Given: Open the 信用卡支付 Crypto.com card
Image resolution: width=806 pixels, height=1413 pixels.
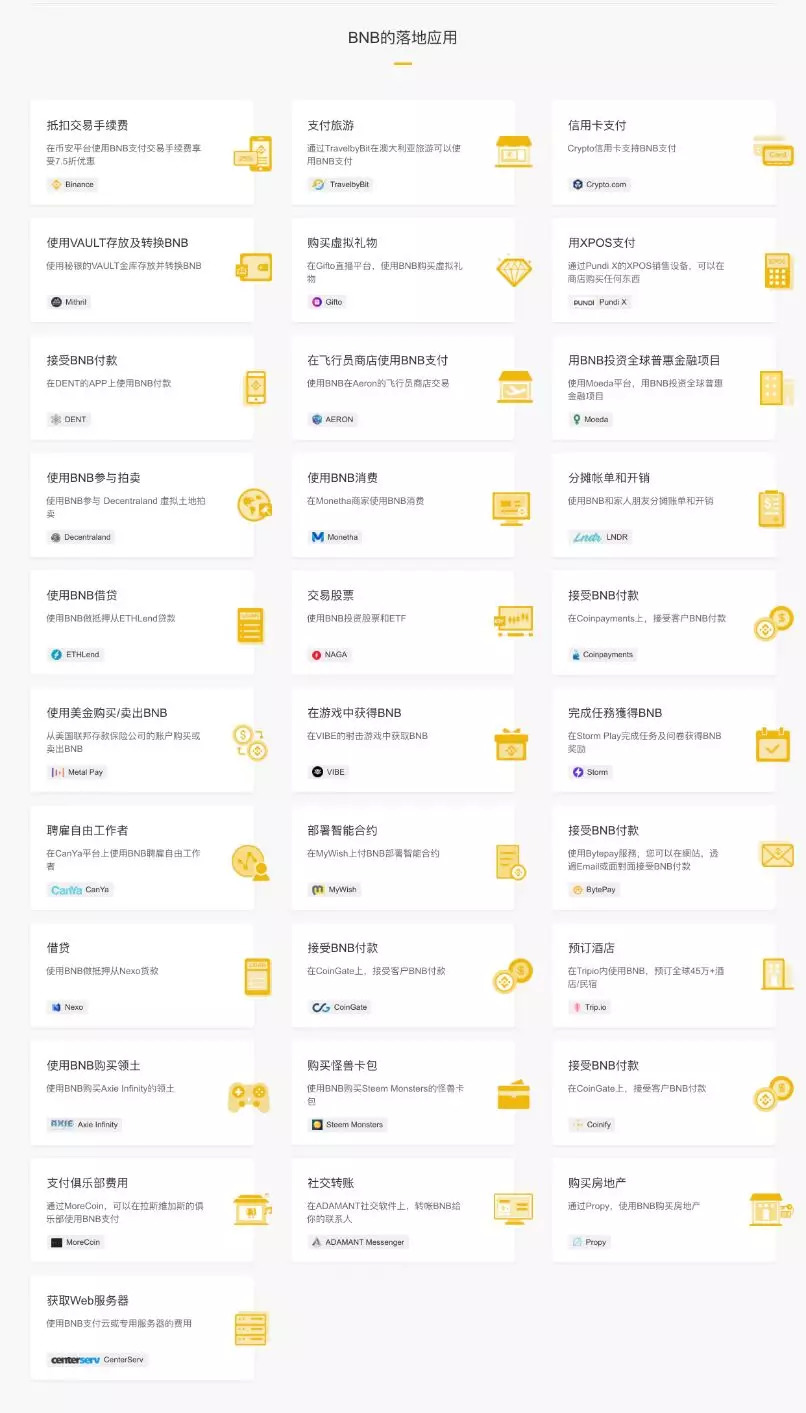Looking at the screenshot, I should pos(663,152).
